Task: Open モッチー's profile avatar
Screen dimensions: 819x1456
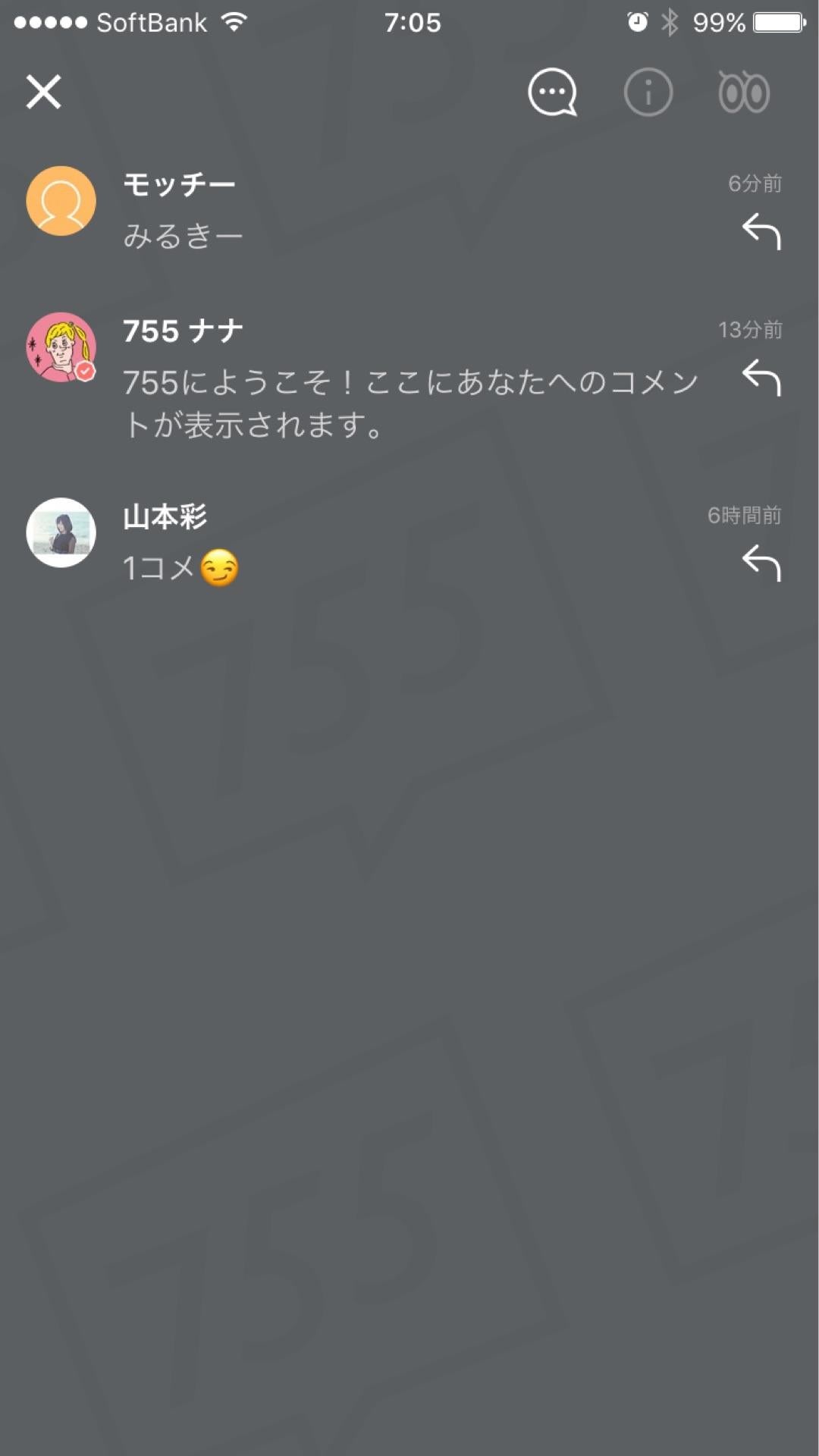Action: click(61, 201)
